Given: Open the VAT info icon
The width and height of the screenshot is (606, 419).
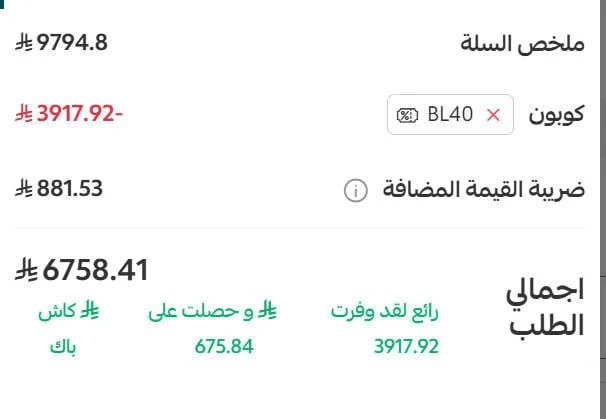Looking at the screenshot, I should [x=355, y=191].
